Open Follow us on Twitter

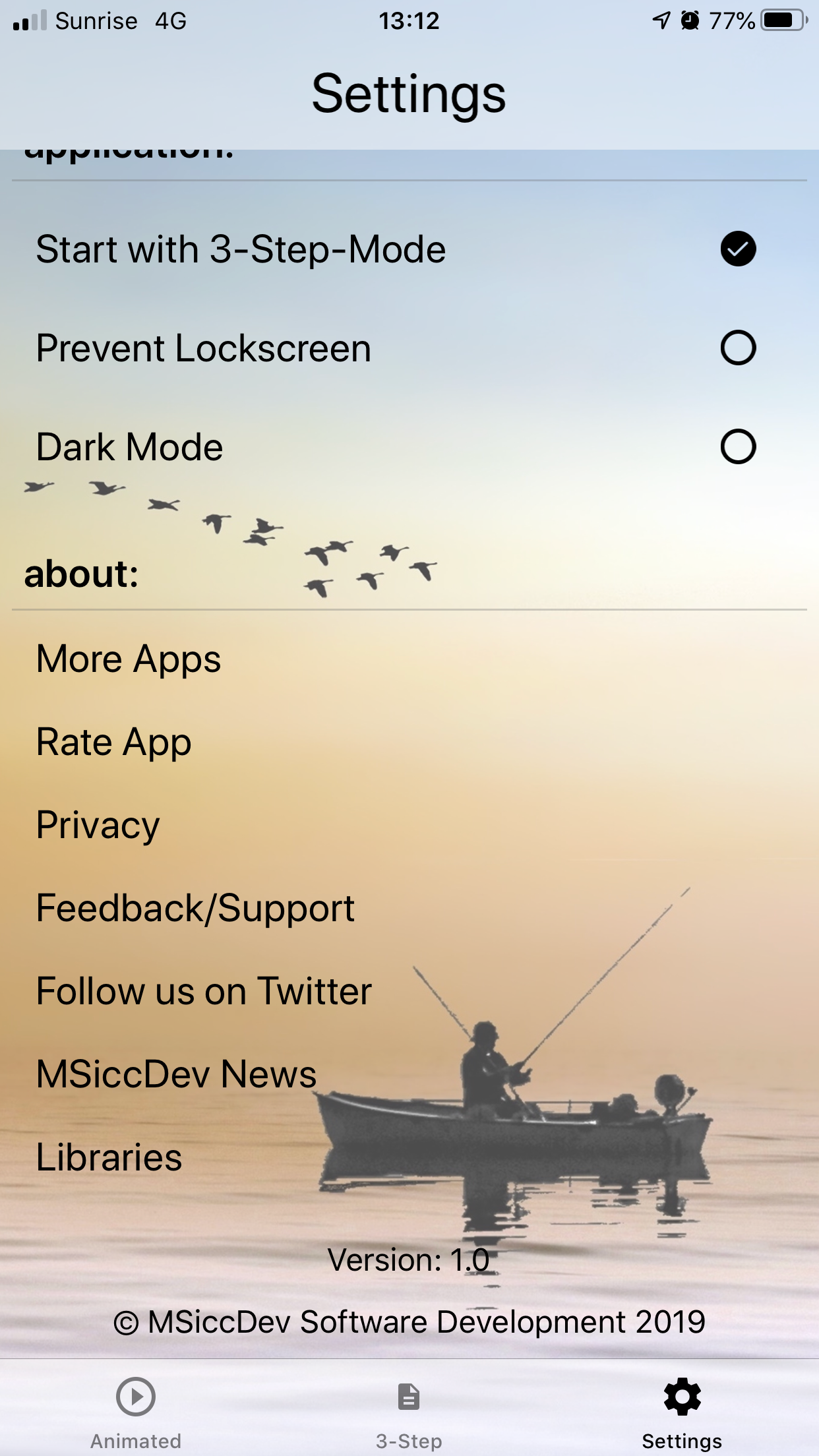[204, 991]
